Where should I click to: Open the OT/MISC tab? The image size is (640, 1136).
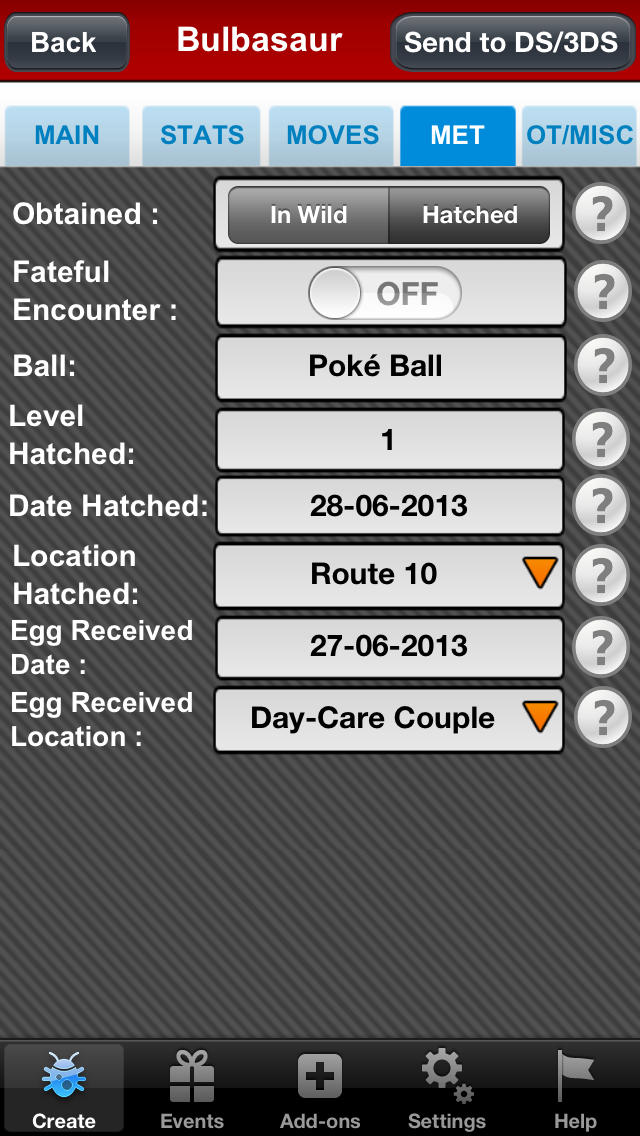point(579,136)
